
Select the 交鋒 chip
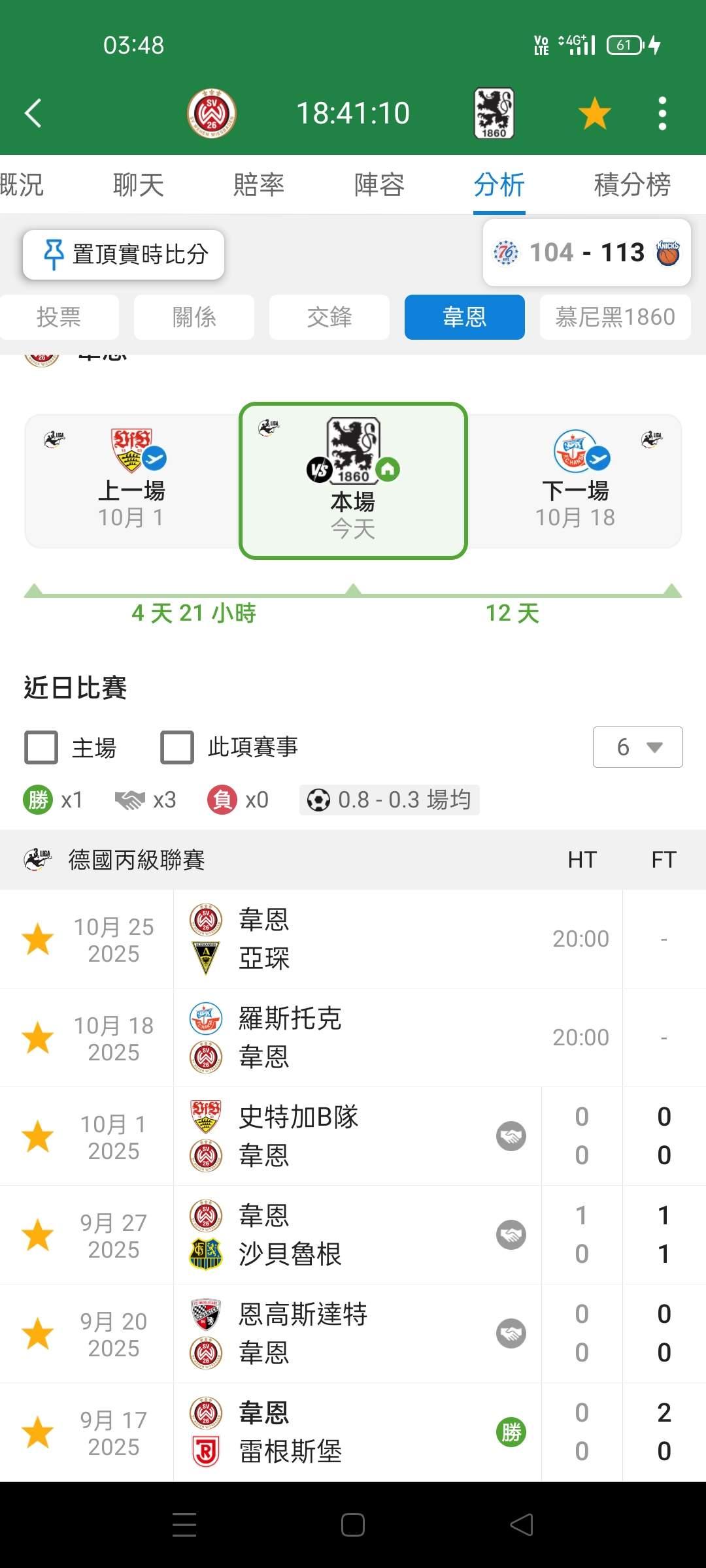[329, 317]
